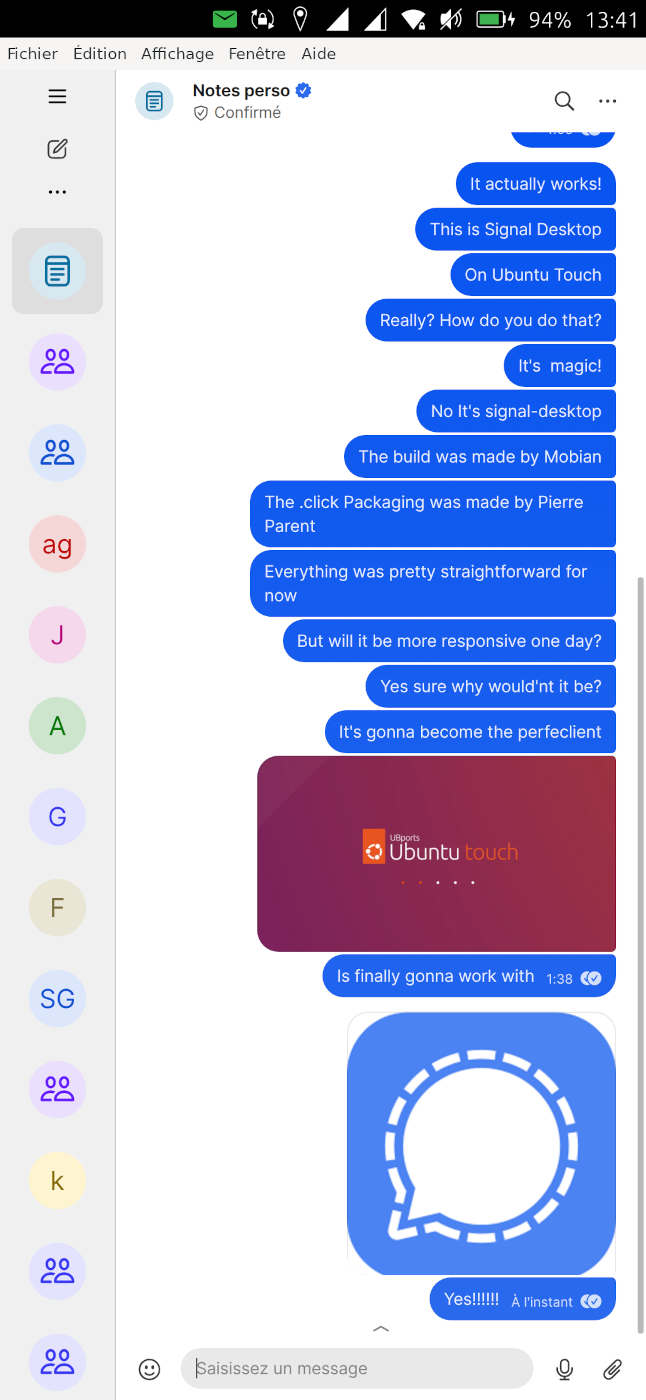Image resolution: width=646 pixels, height=1400 pixels.
Task: Search within the Notes perso chat
Action: (x=564, y=100)
